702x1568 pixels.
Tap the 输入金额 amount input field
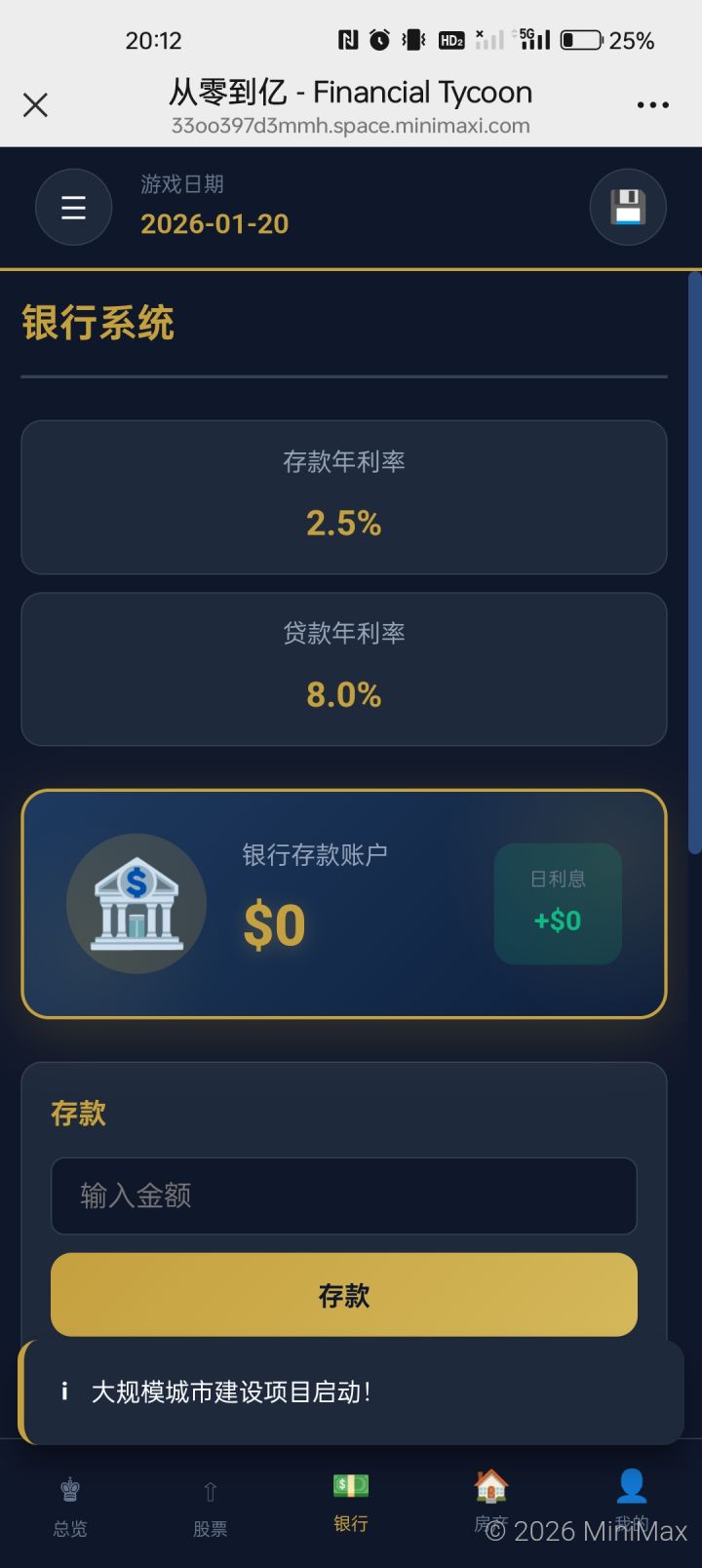[343, 1196]
